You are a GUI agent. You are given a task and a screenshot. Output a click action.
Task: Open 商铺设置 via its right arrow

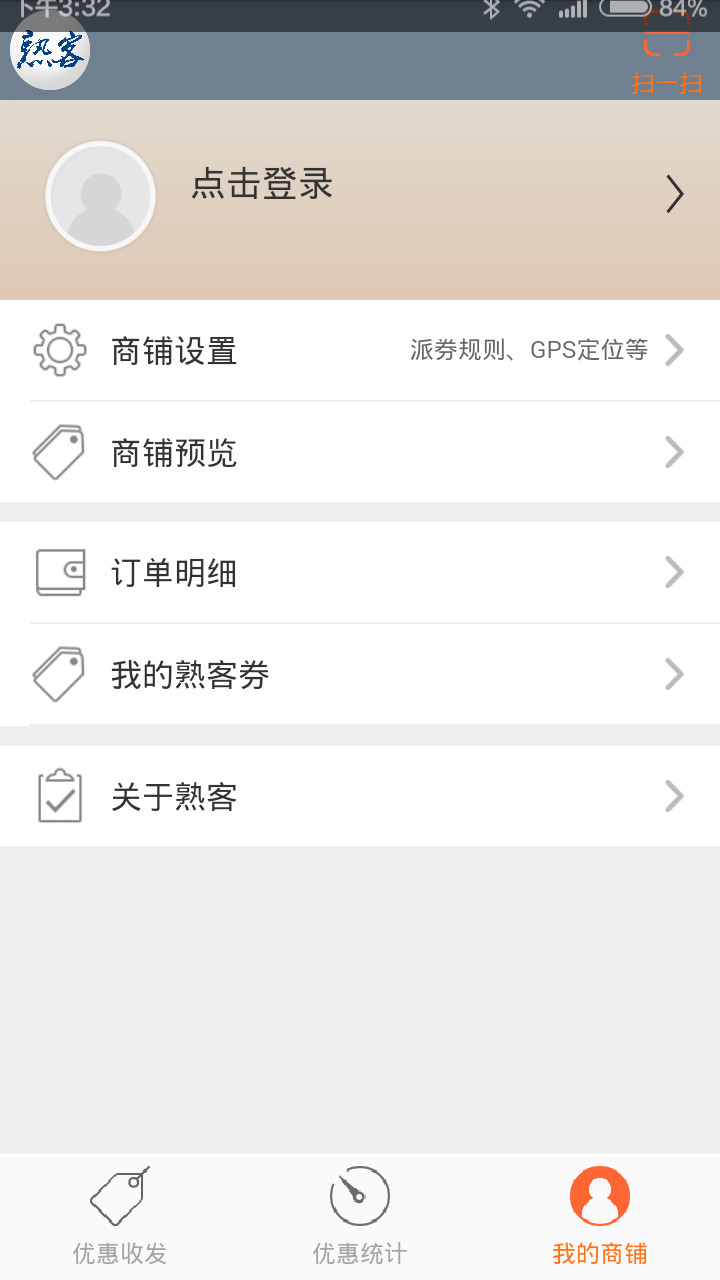(x=675, y=350)
